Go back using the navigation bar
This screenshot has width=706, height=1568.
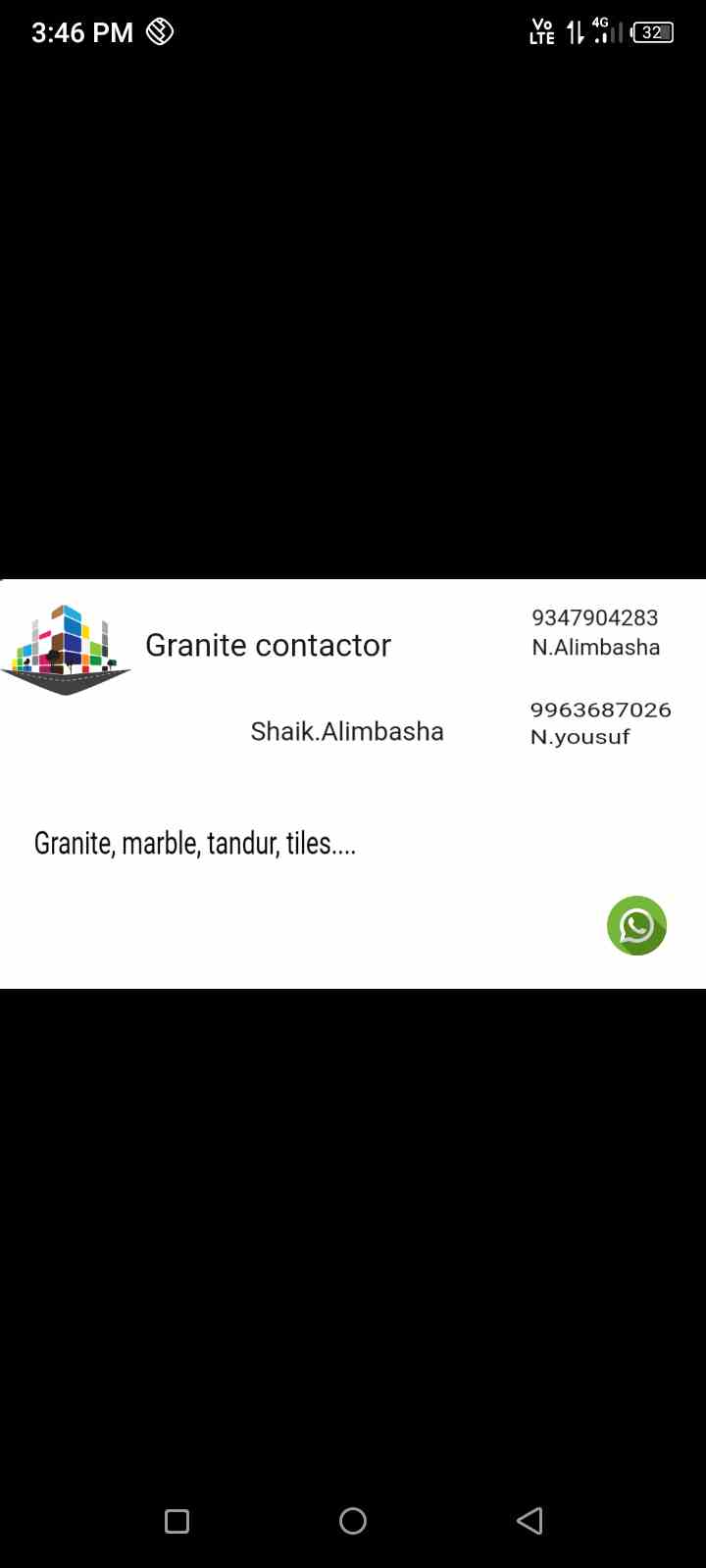click(x=529, y=1520)
